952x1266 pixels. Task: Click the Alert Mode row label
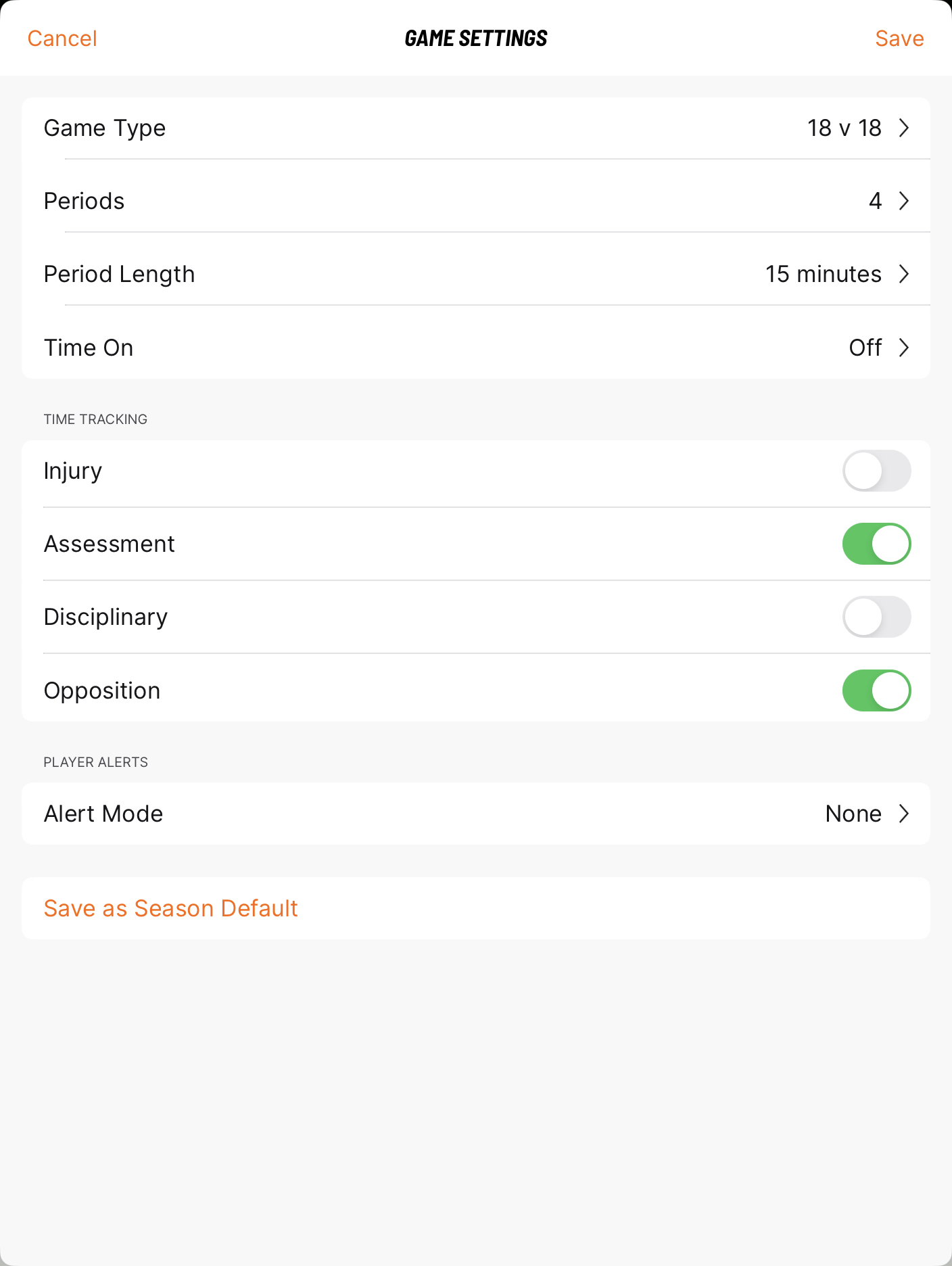pyautogui.click(x=103, y=814)
